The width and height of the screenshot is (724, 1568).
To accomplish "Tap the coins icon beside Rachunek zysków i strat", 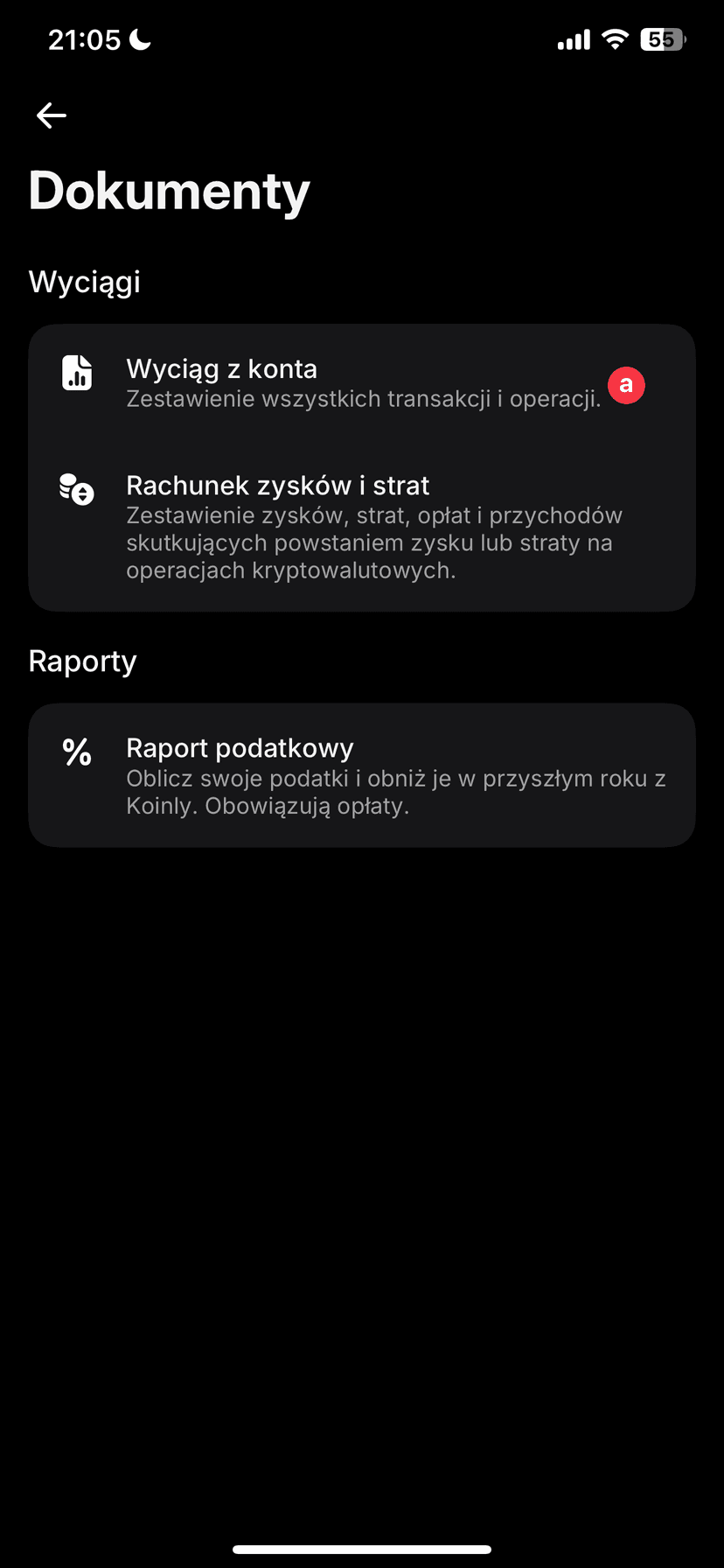I will 76,488.
